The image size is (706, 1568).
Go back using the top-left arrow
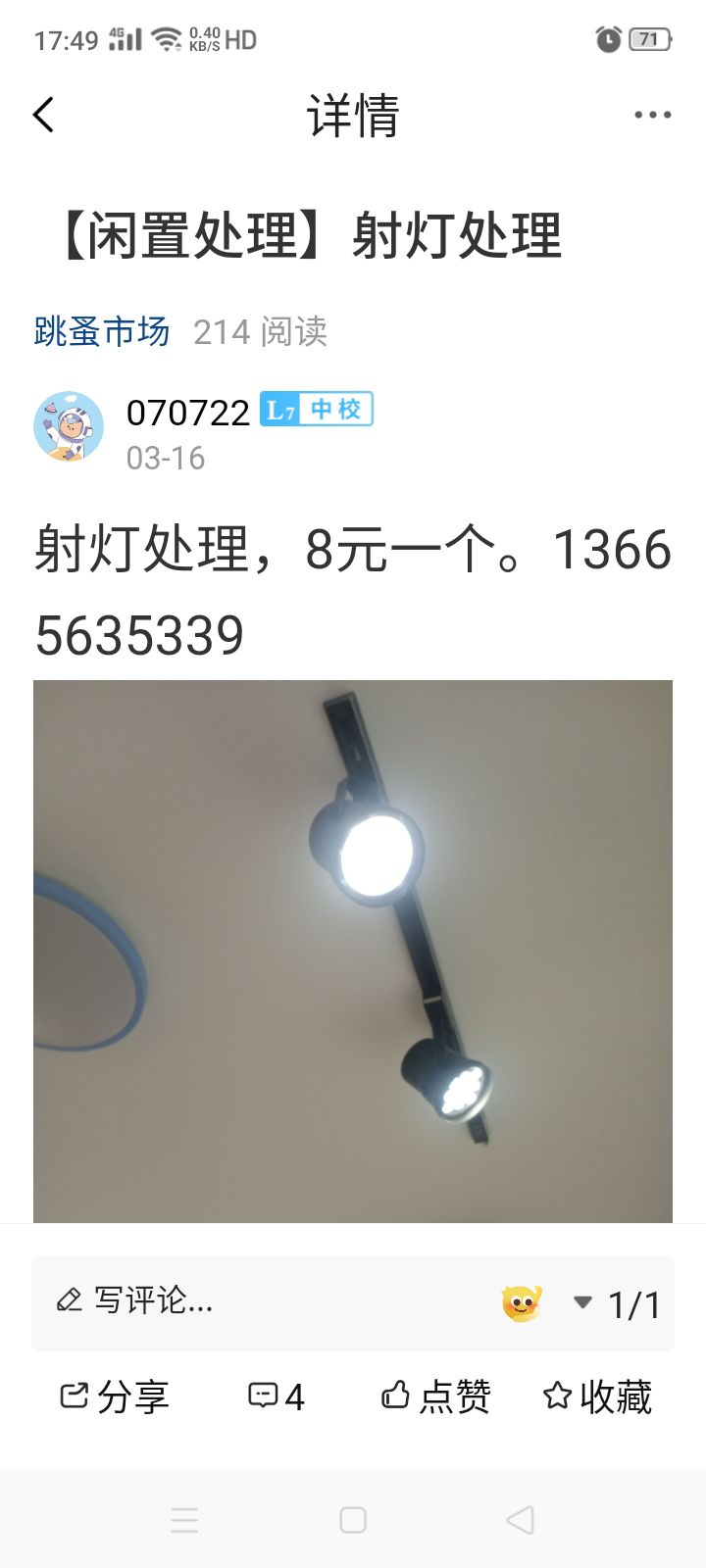44,115
